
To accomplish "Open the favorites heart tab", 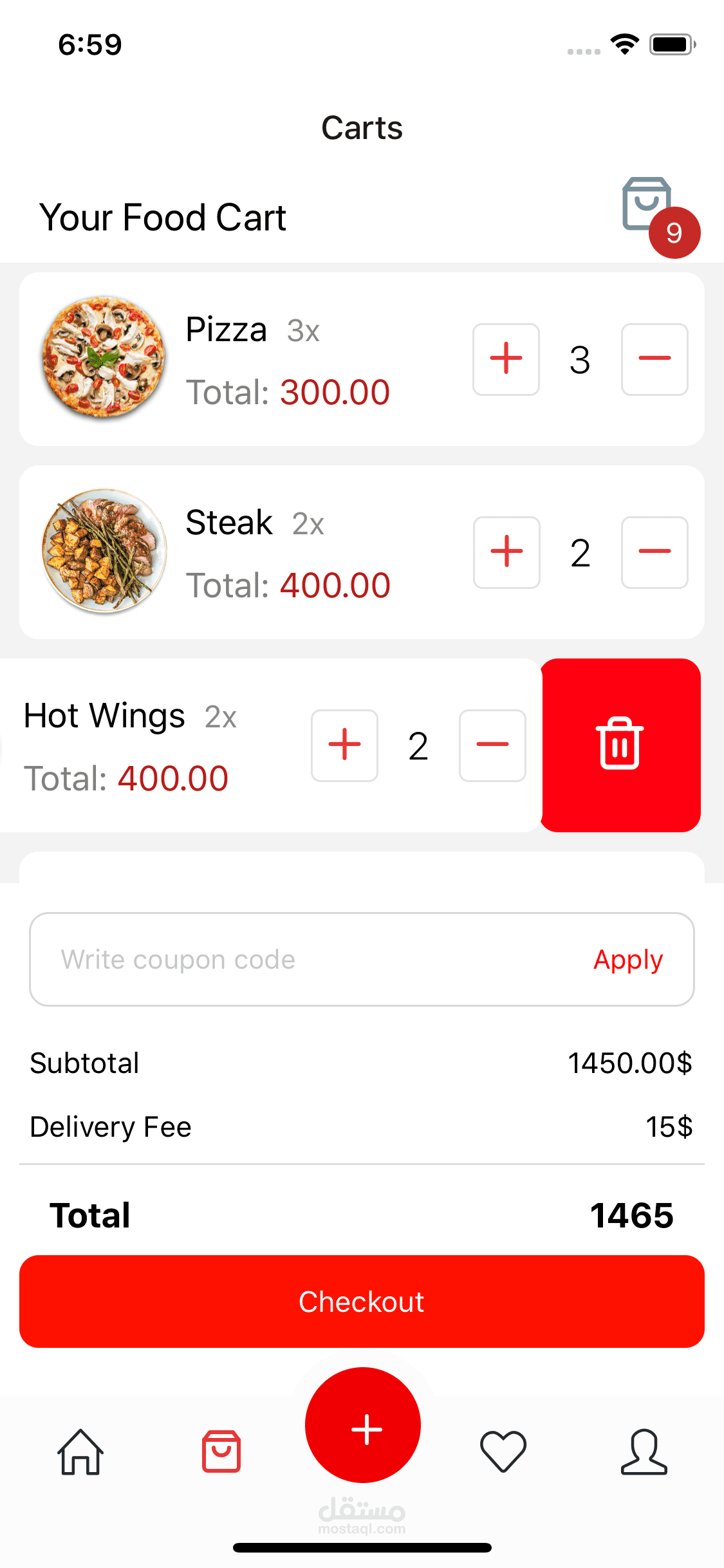I will pyautogui.click(x=503, y=1452).
